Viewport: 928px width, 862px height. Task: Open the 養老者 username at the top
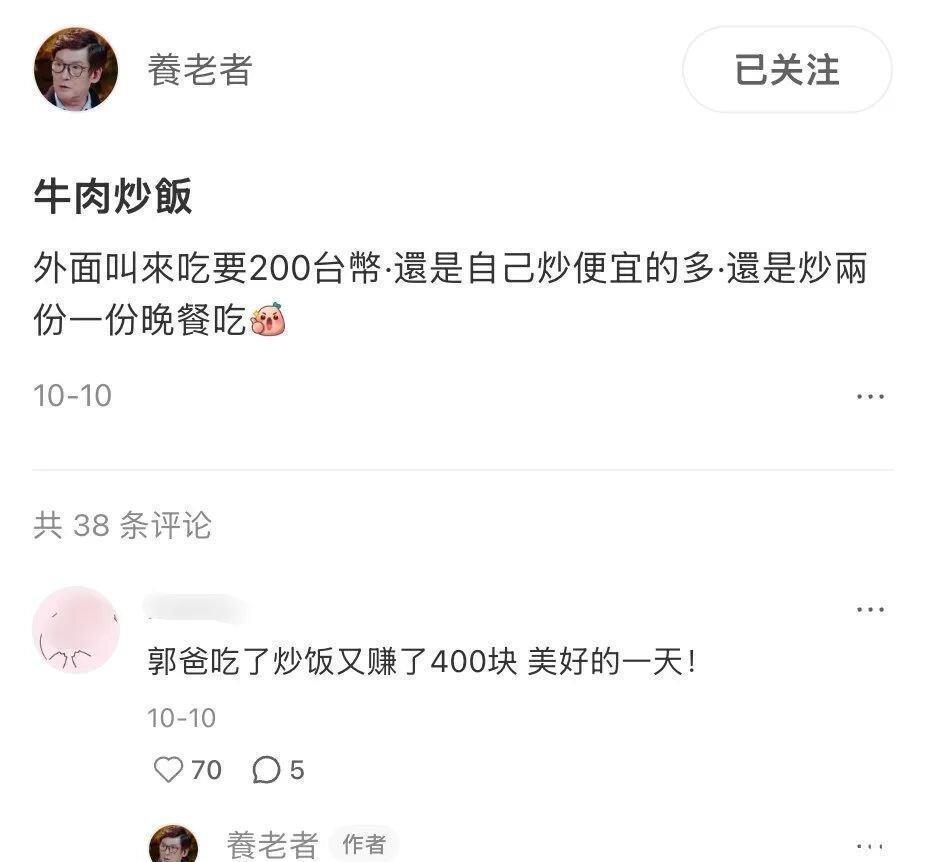click(x=200, y=70)
